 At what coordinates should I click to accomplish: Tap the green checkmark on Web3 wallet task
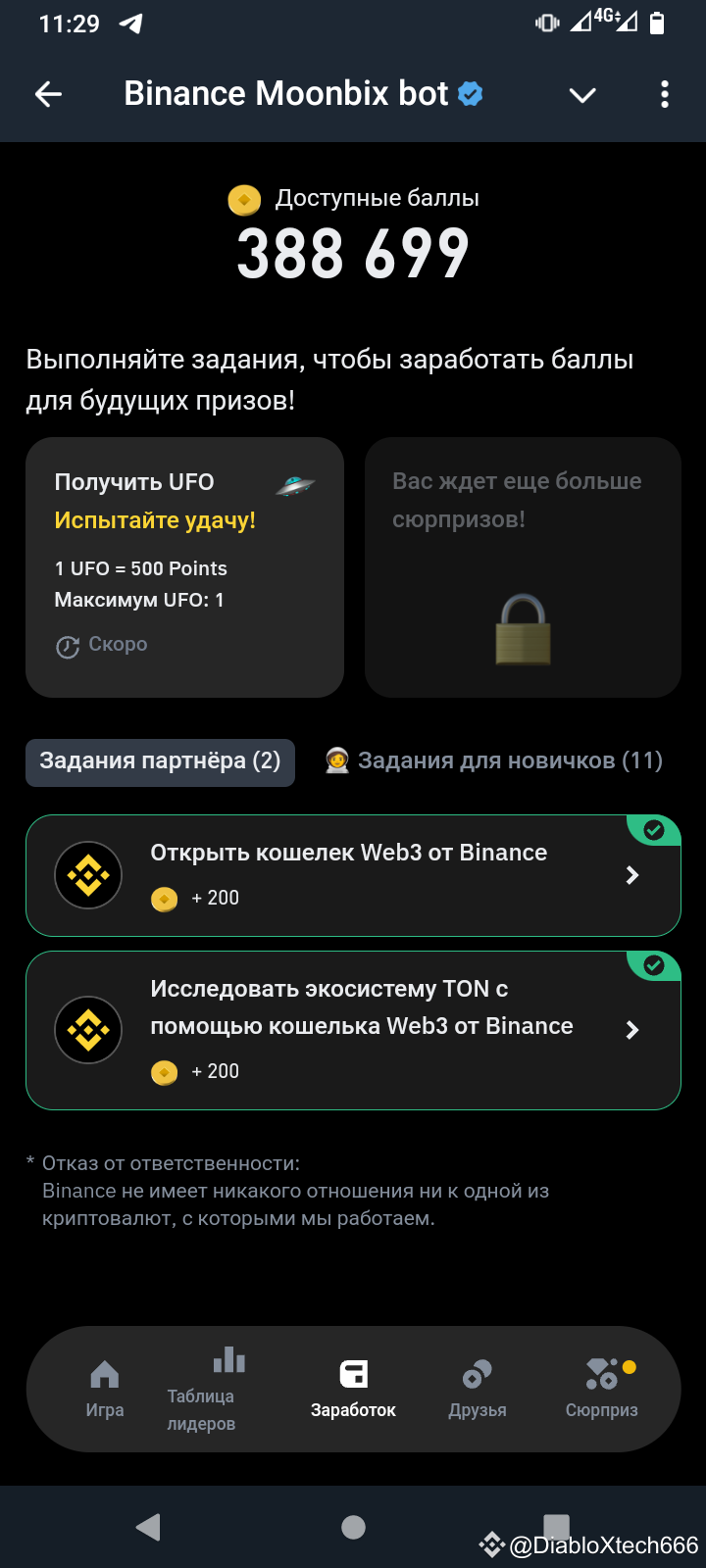pos(653,829)
